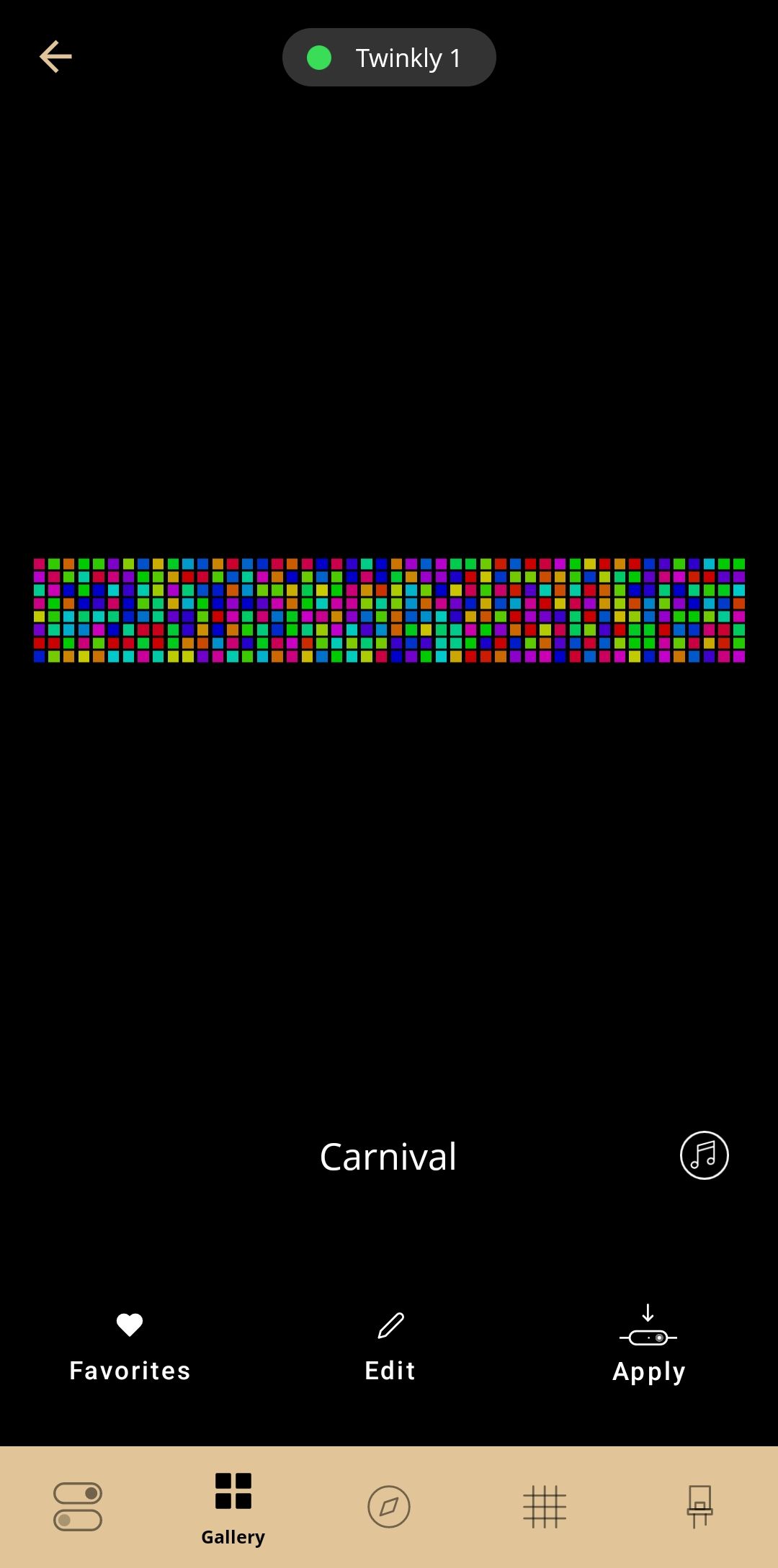
Task: Open the toggles control tab
Action: click(x=78, y=1506)
